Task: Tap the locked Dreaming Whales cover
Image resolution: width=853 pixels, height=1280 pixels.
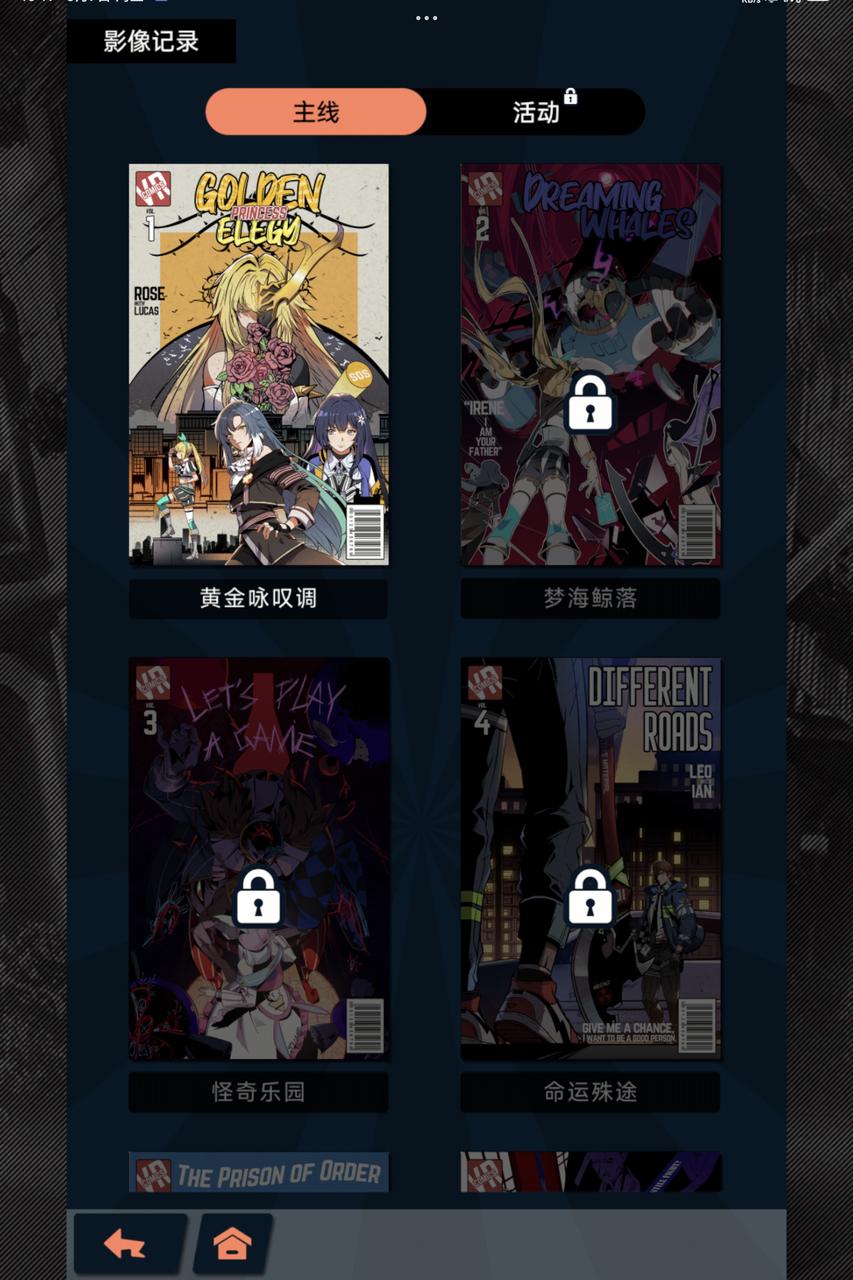Action: 590,365
